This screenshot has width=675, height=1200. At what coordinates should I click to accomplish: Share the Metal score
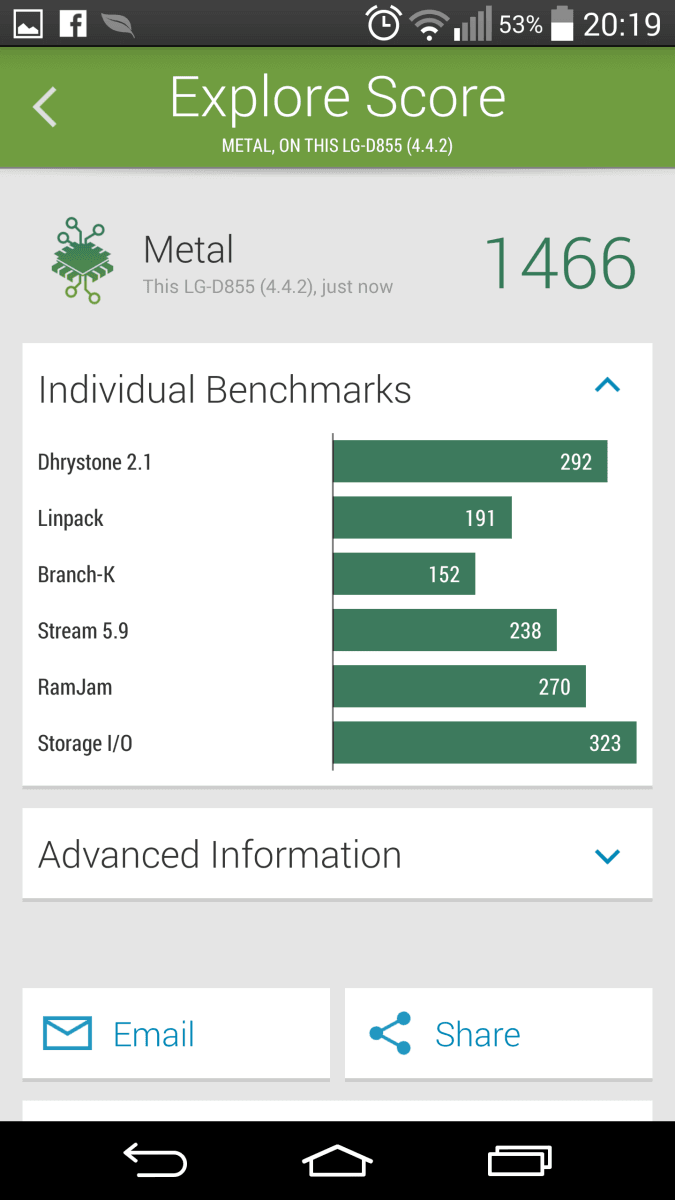tap(499, 1034)
